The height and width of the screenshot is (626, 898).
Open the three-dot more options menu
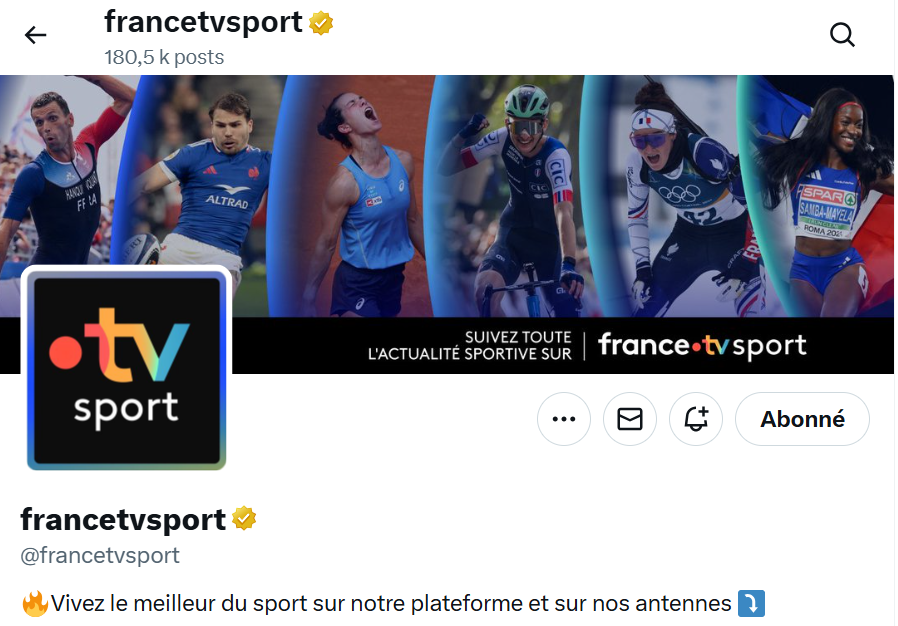(x=564, y=419)
